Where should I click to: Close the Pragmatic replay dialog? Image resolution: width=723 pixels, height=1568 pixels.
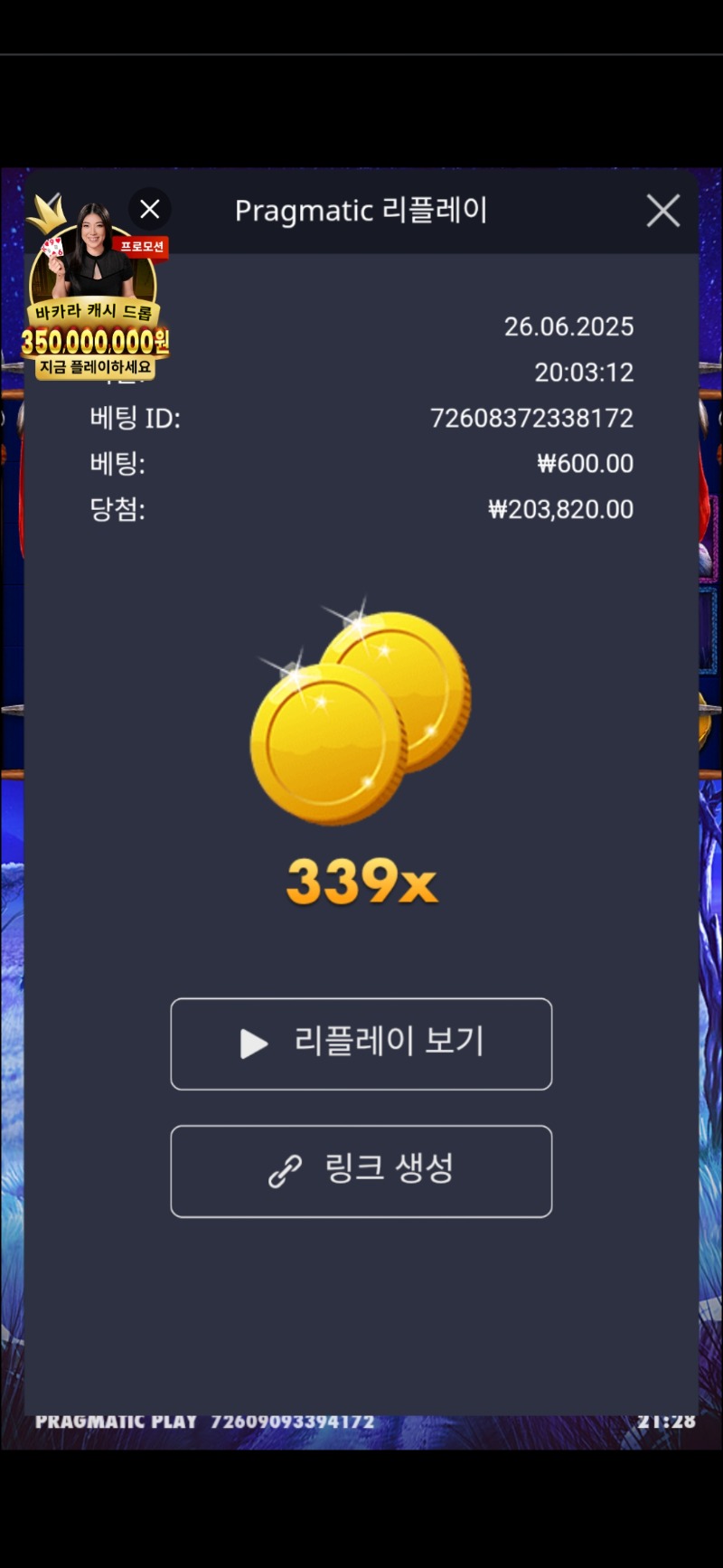click(663, 211)
